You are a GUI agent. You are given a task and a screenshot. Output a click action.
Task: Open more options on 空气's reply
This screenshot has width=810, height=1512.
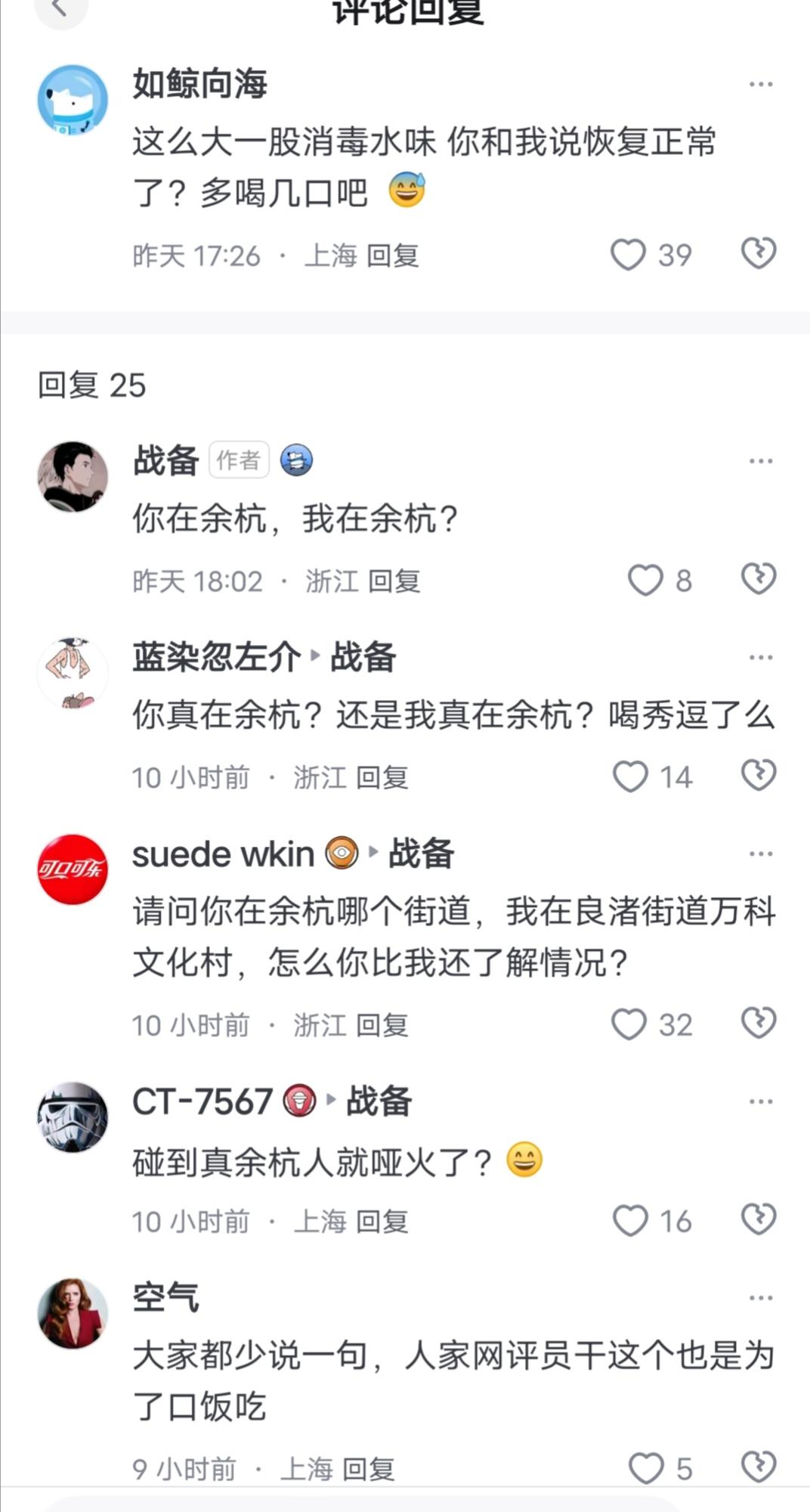760,1298
